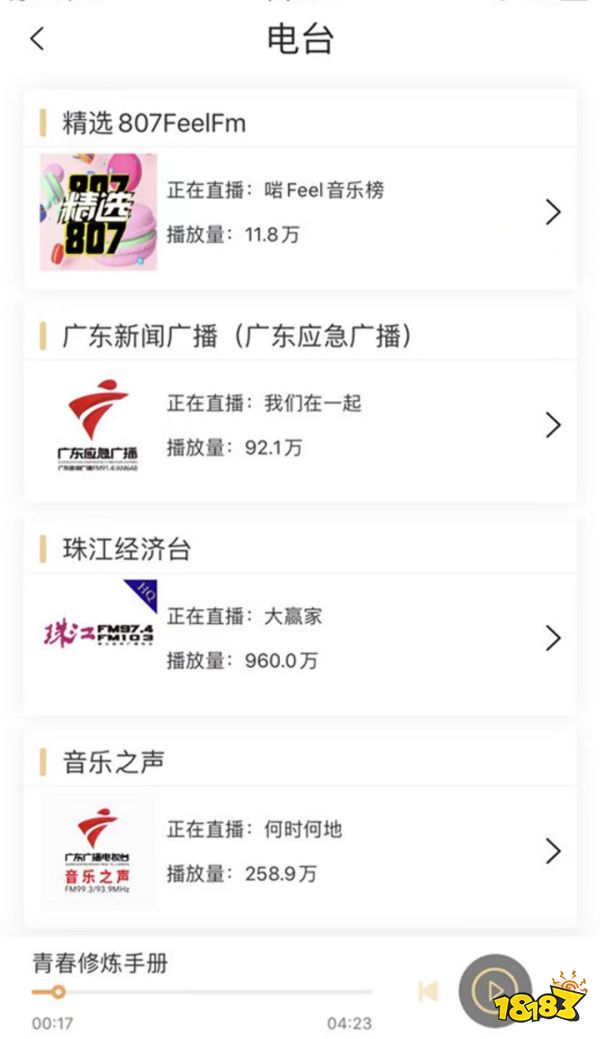Open the 珠江经济台 station
This screenshot has width=600, height=1039.
click(300, 637)
